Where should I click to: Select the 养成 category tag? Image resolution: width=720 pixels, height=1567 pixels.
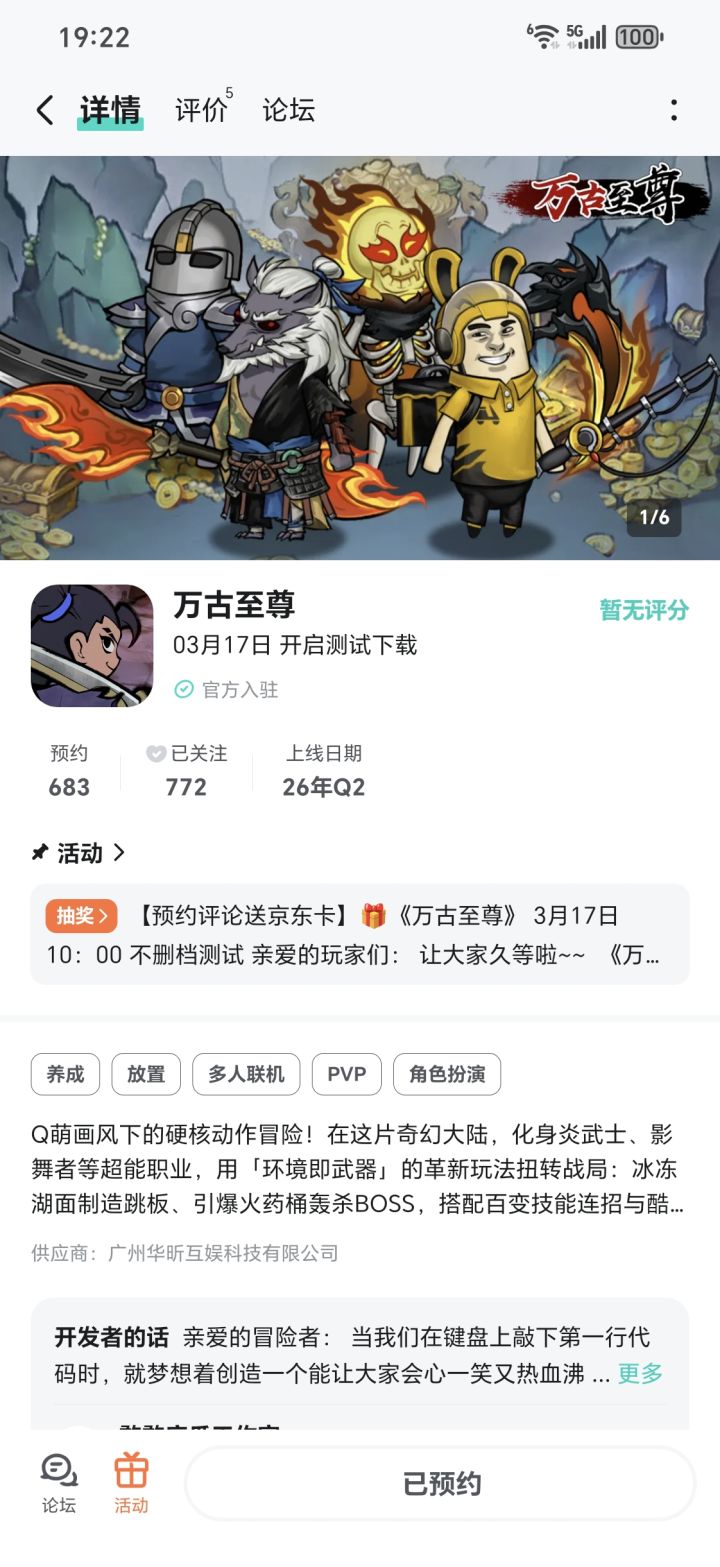point(64,1074)
